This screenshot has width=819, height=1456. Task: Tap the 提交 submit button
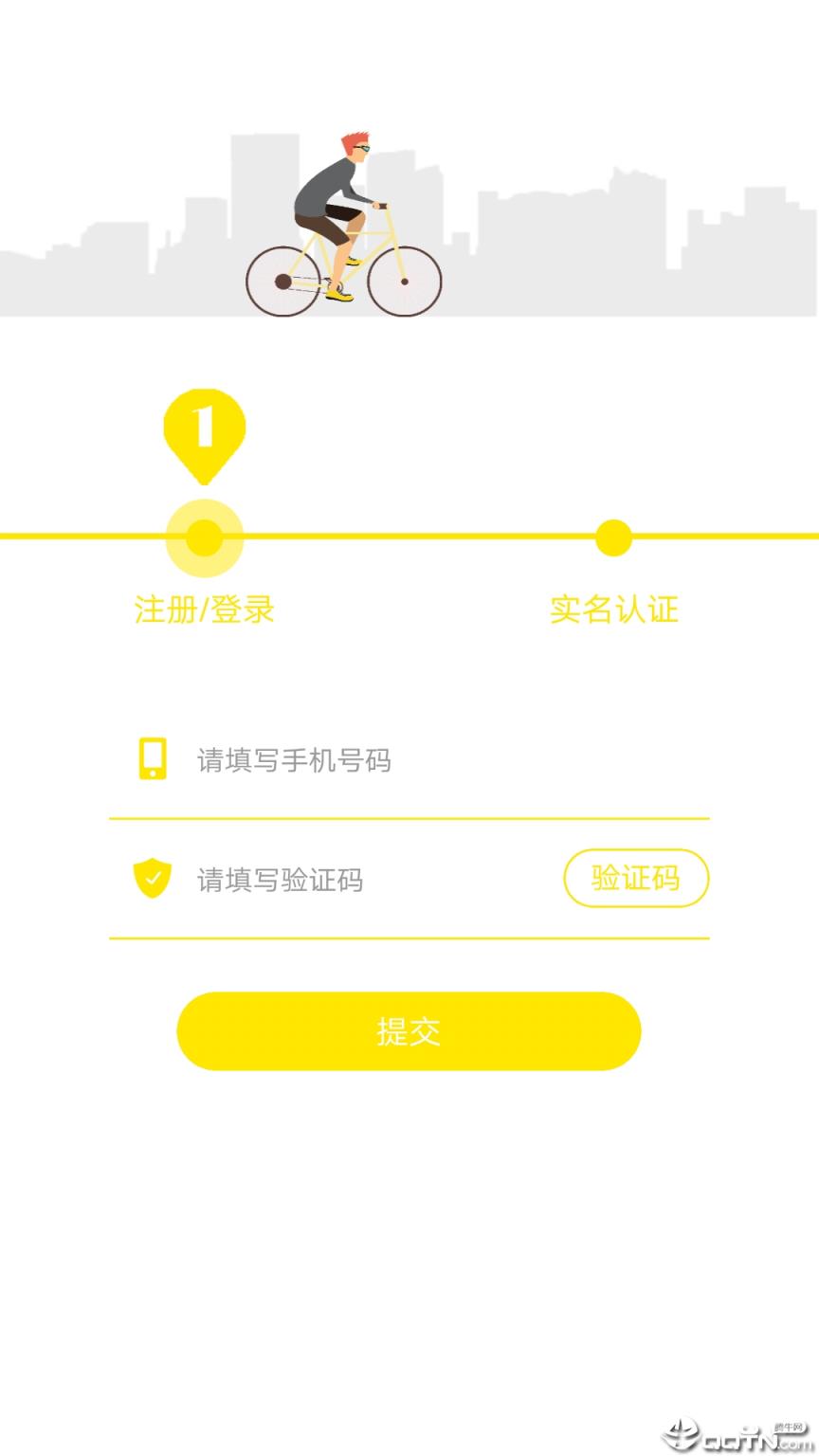pyautogui.click(x=409, y=1030)
